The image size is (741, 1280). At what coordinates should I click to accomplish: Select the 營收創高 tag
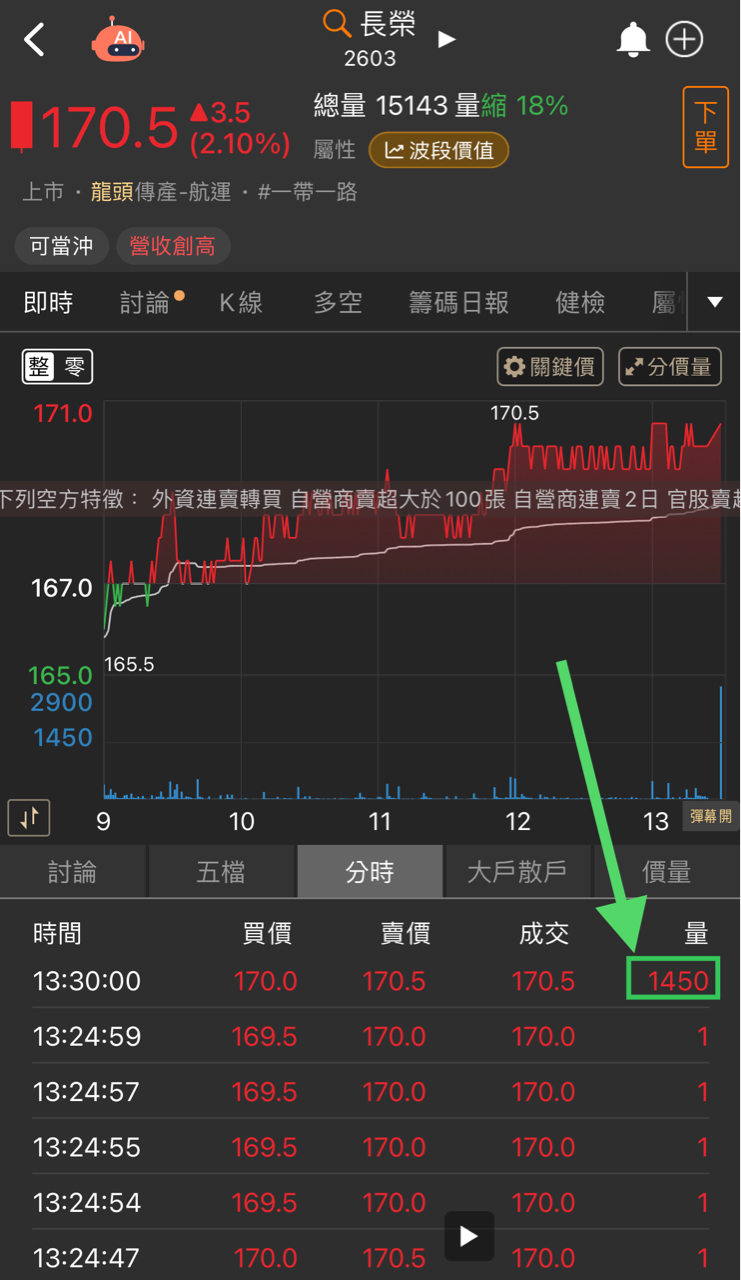pyautogui.click(x=173, y=246)
